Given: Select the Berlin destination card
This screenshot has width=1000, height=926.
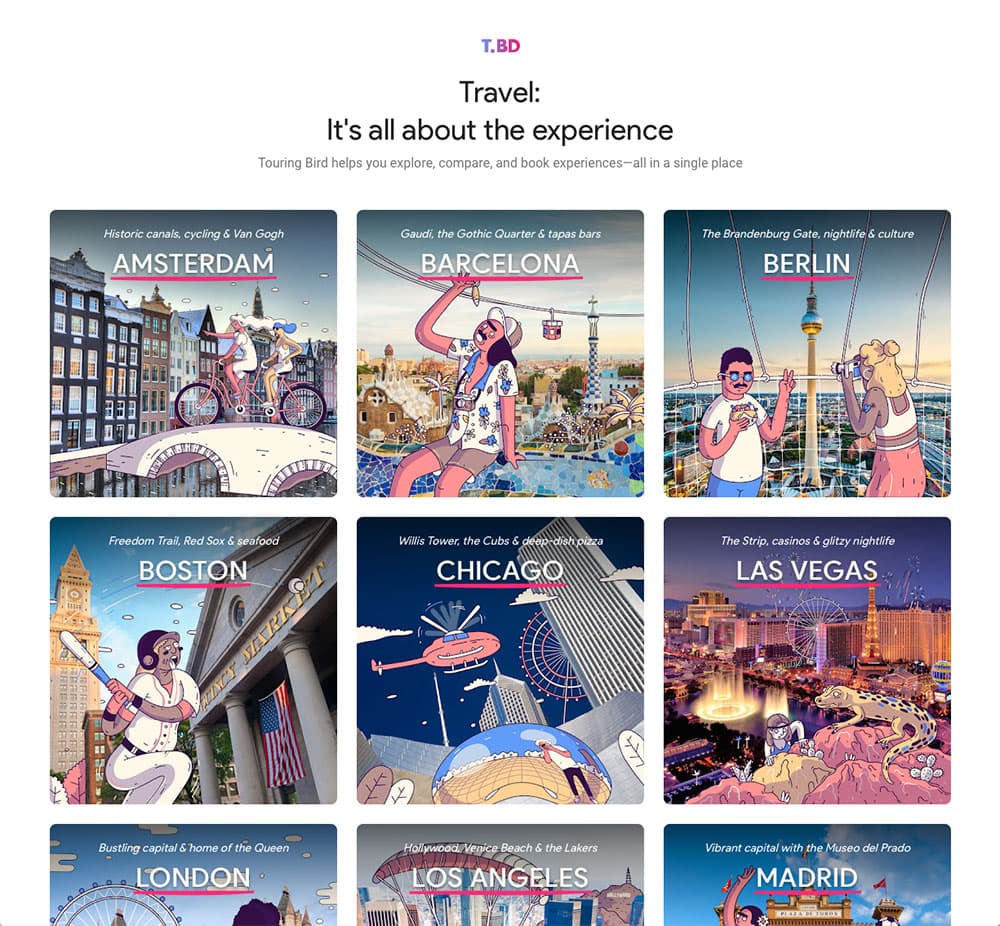Looking at the screenshot, I should [807, 353].
